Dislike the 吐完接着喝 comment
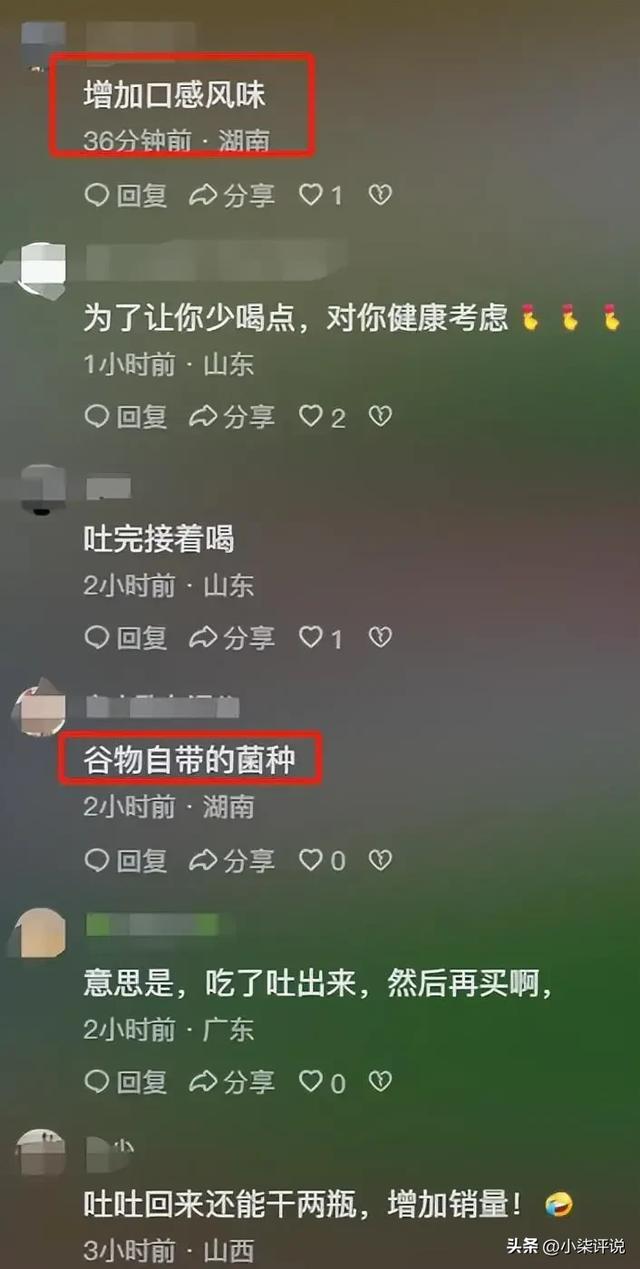This screenshot has height=1269, width=640. pyautogui.click(x=380, y=637)
